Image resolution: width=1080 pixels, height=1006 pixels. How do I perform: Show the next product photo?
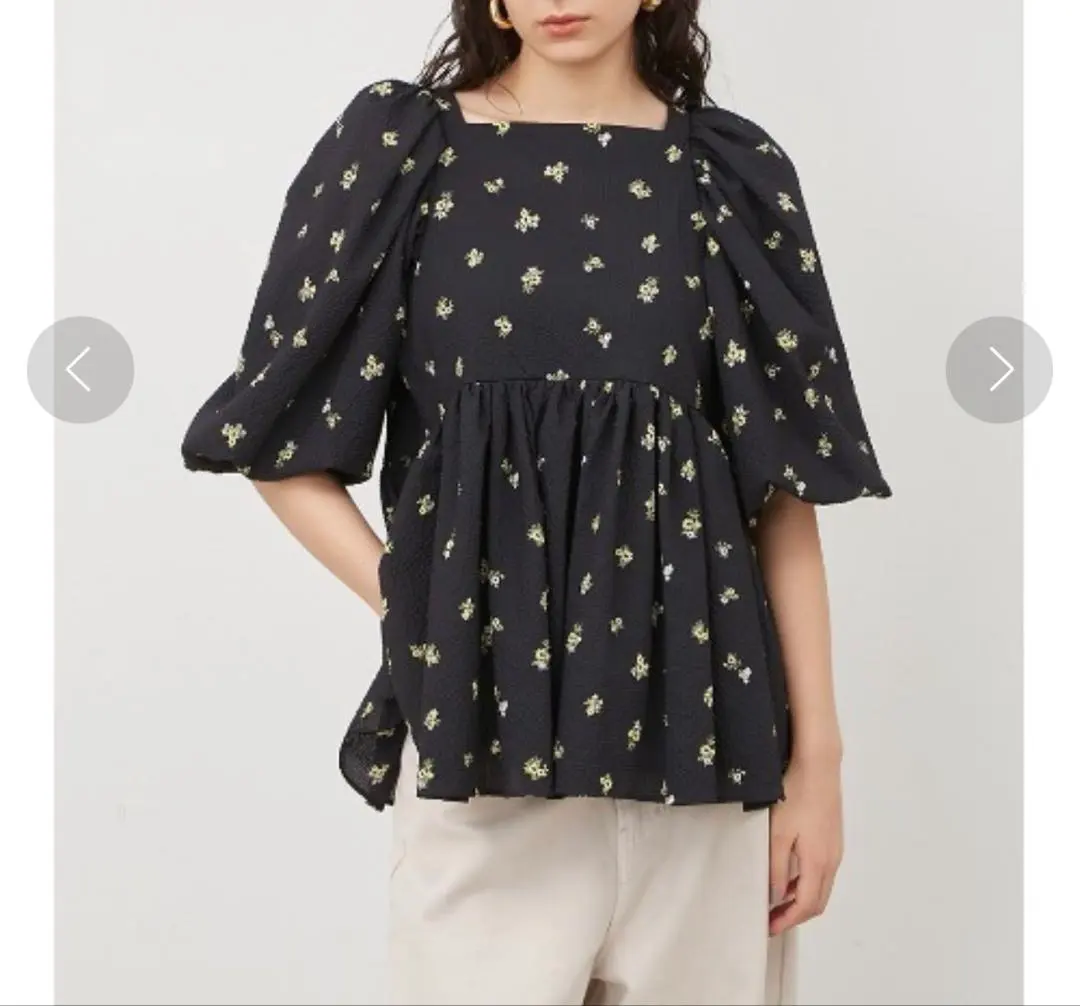click(998, 370)
